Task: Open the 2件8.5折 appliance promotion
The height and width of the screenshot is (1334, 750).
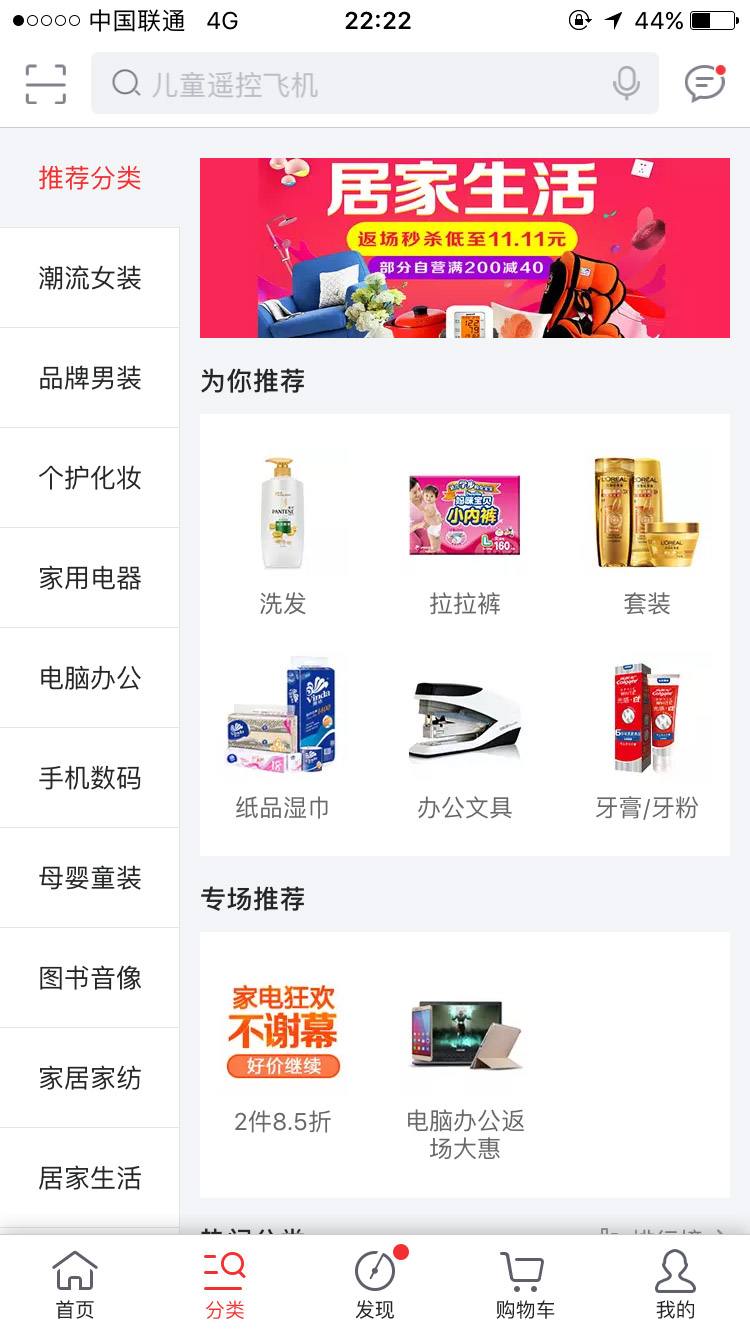Action: pos(282,1030)
